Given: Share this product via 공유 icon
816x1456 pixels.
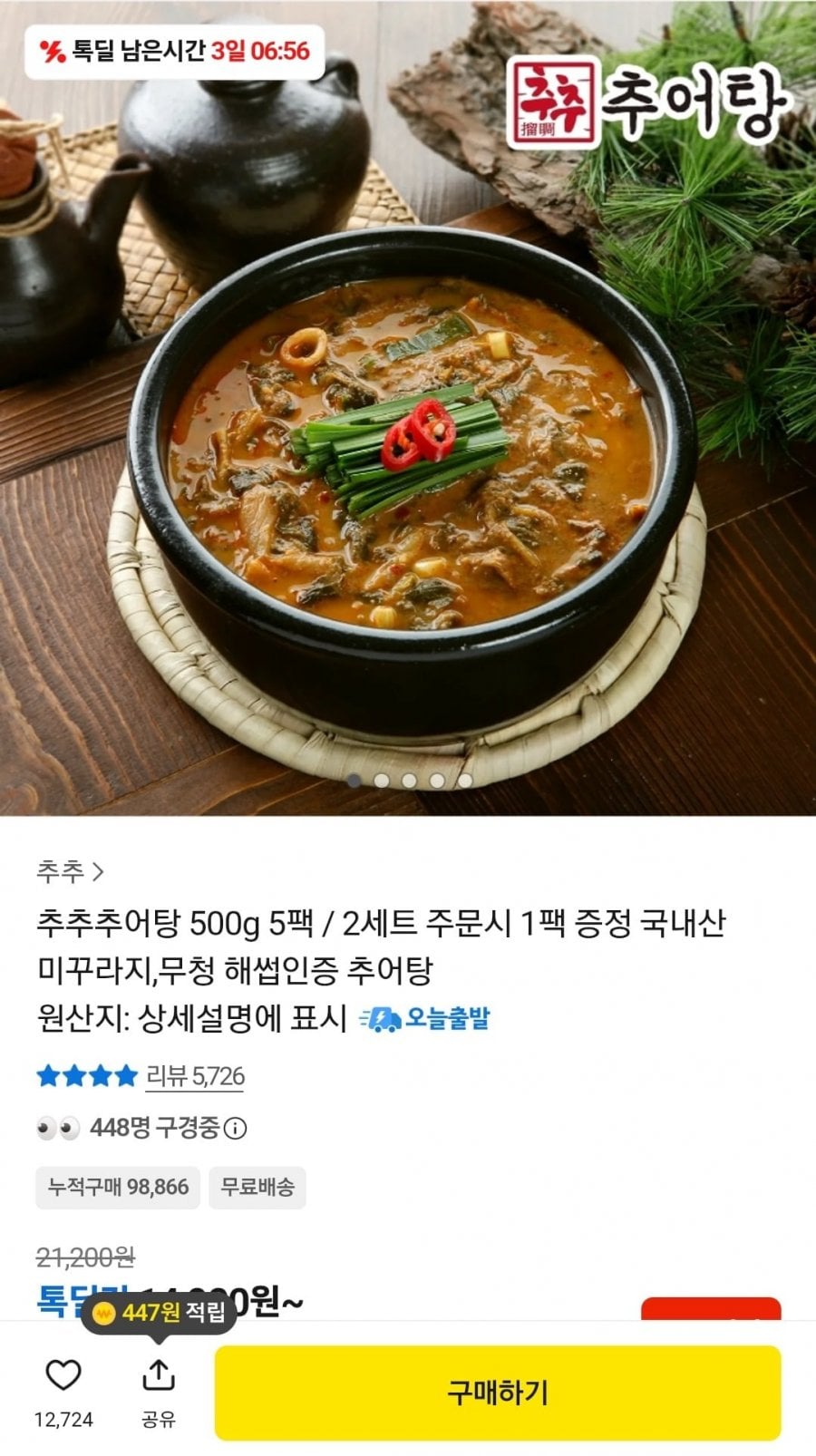Looking at the screenshot, I should pyautogui.click(x=159, y=1375).
